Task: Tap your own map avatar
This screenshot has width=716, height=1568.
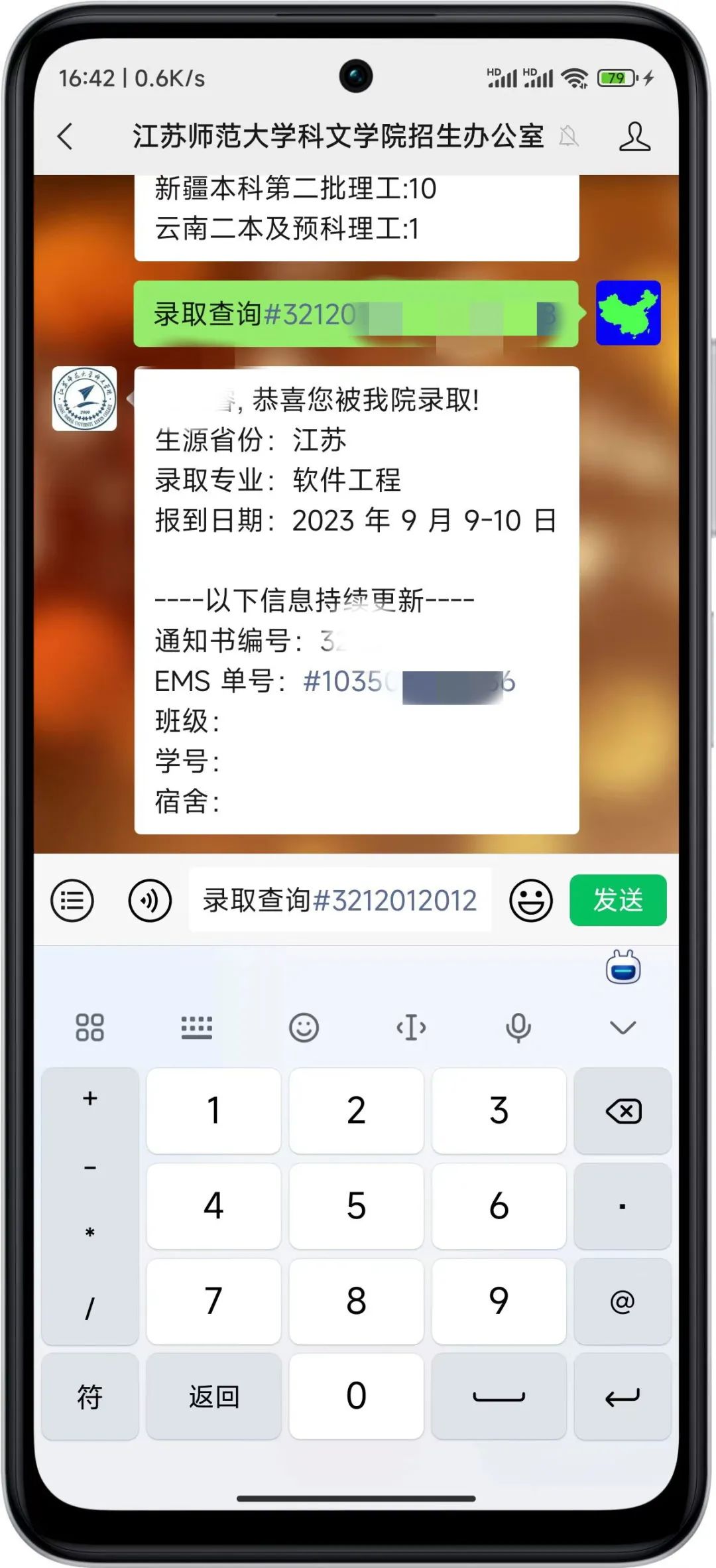Action: [628, 313]
